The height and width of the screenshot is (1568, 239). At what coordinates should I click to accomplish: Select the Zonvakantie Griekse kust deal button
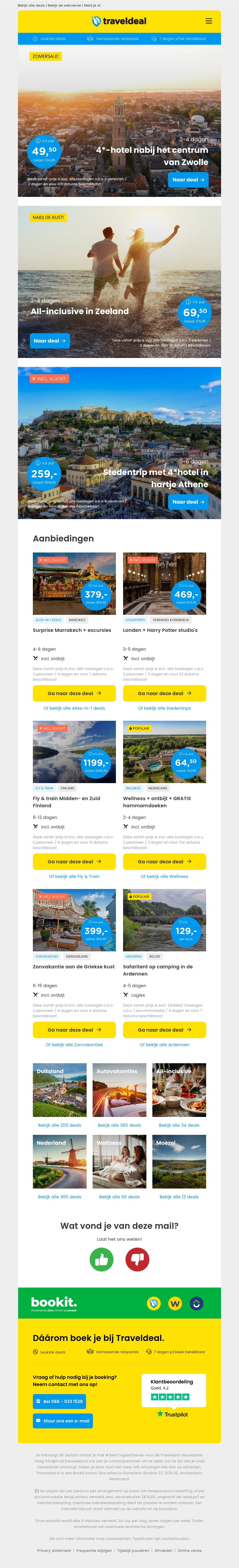(x=74, y=1030)
